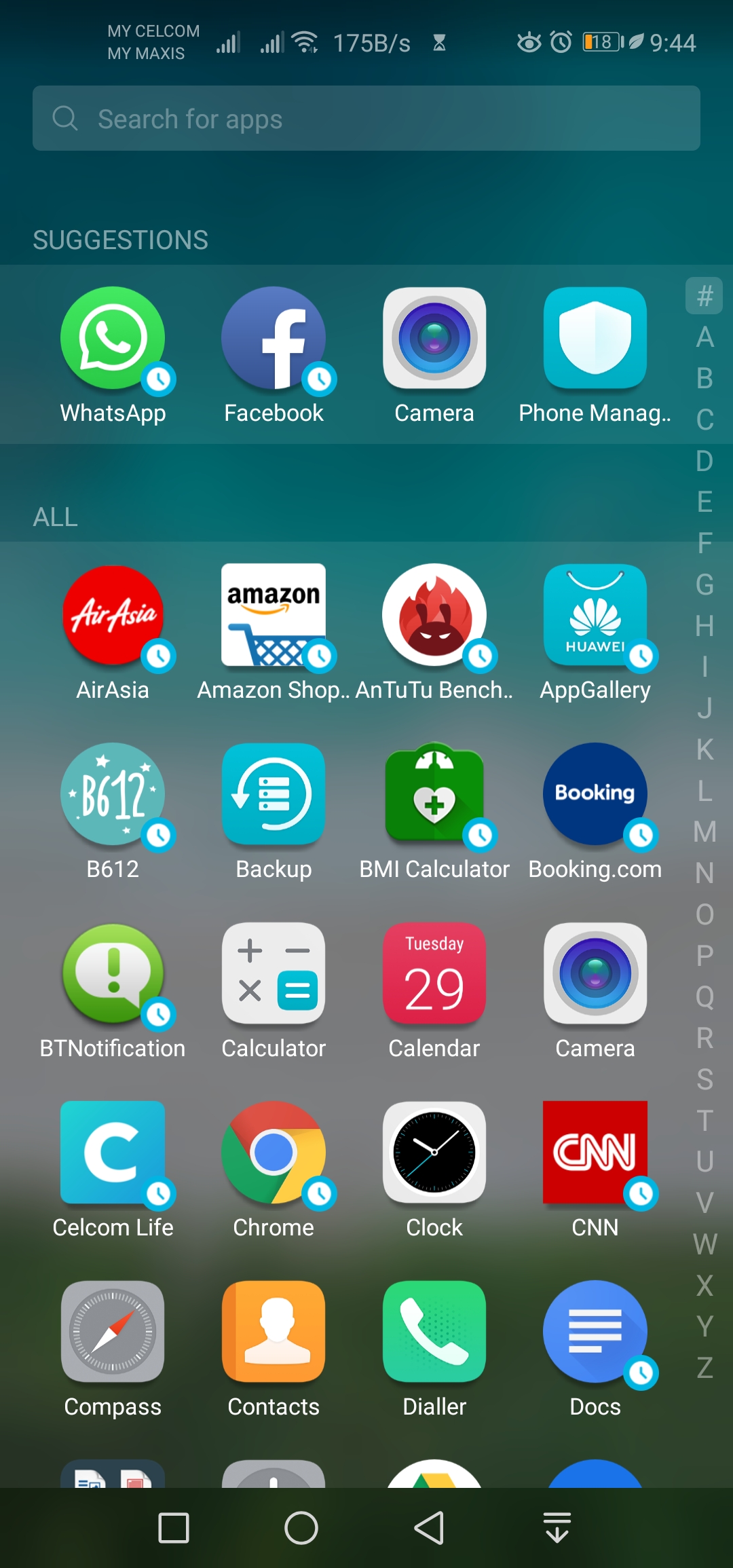The height and width of the screenshot is (1568, 733).
Task: Launch Chrome browser
Action: pyautogui.click(x=273, y=1155)
